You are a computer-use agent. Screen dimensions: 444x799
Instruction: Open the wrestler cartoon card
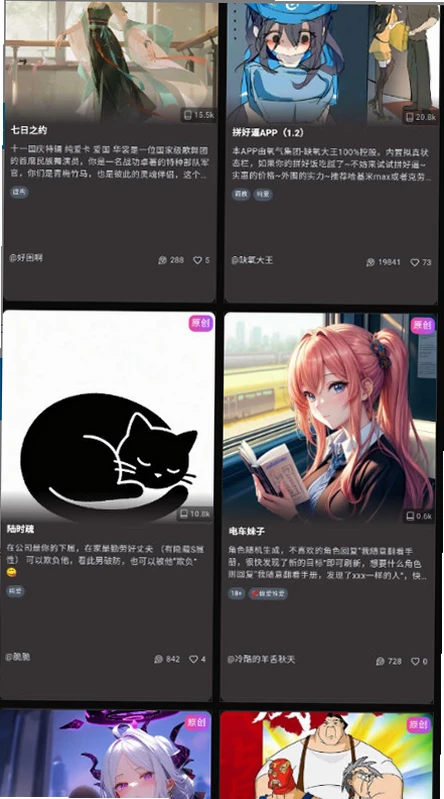(x=327, y=755)
